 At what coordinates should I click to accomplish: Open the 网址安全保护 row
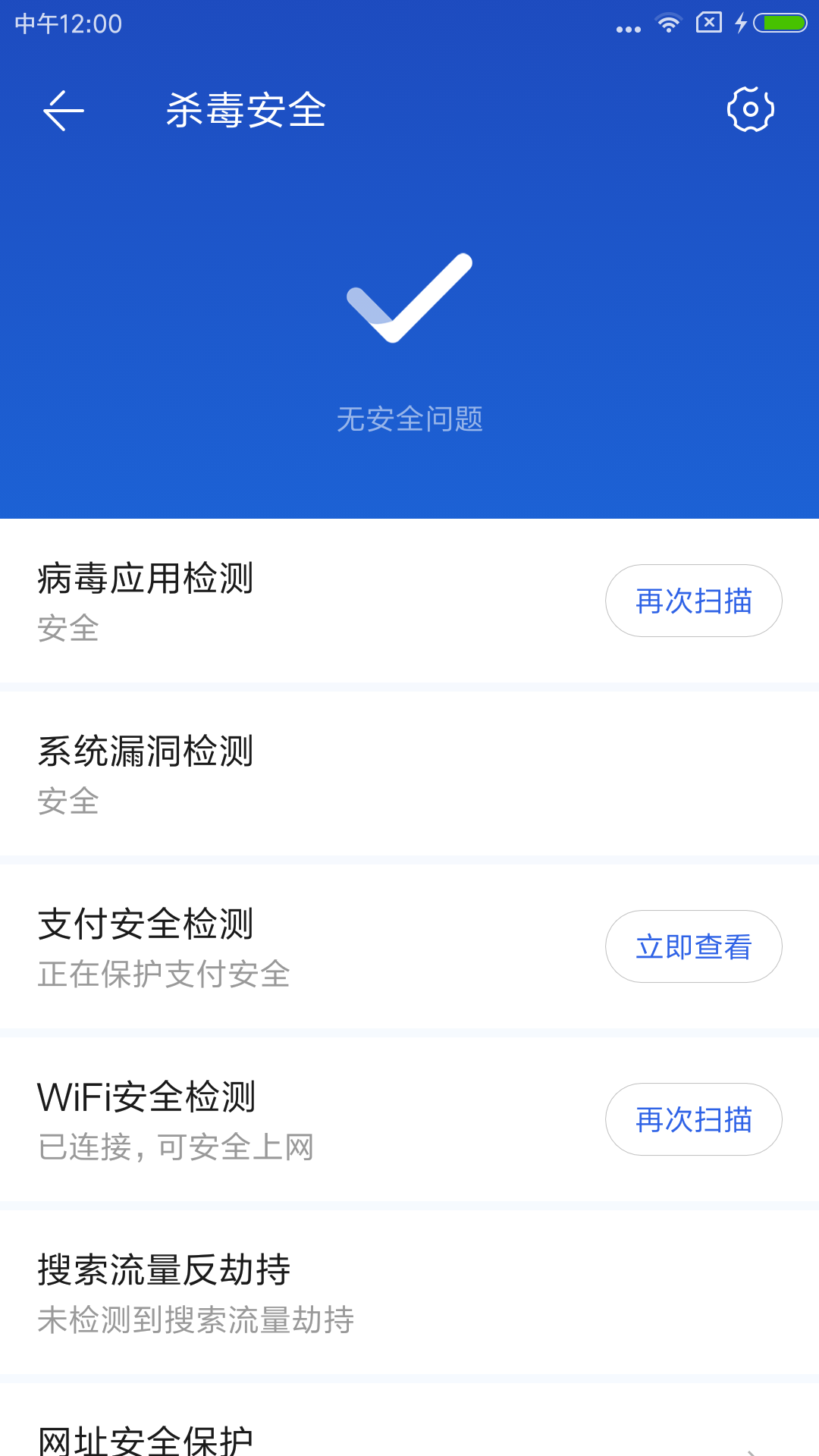pyautogui.click(x=409, y=1420)
